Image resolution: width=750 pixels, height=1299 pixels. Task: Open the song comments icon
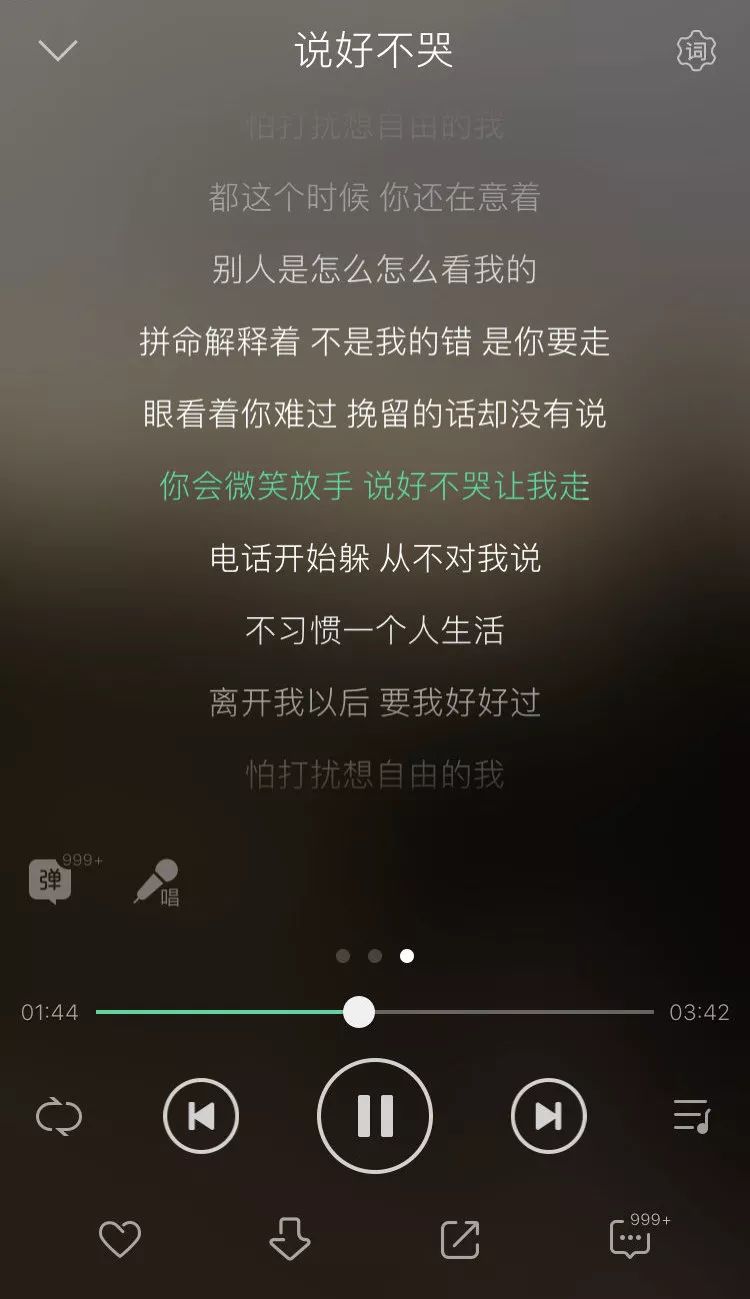(x=632, y=1240)
